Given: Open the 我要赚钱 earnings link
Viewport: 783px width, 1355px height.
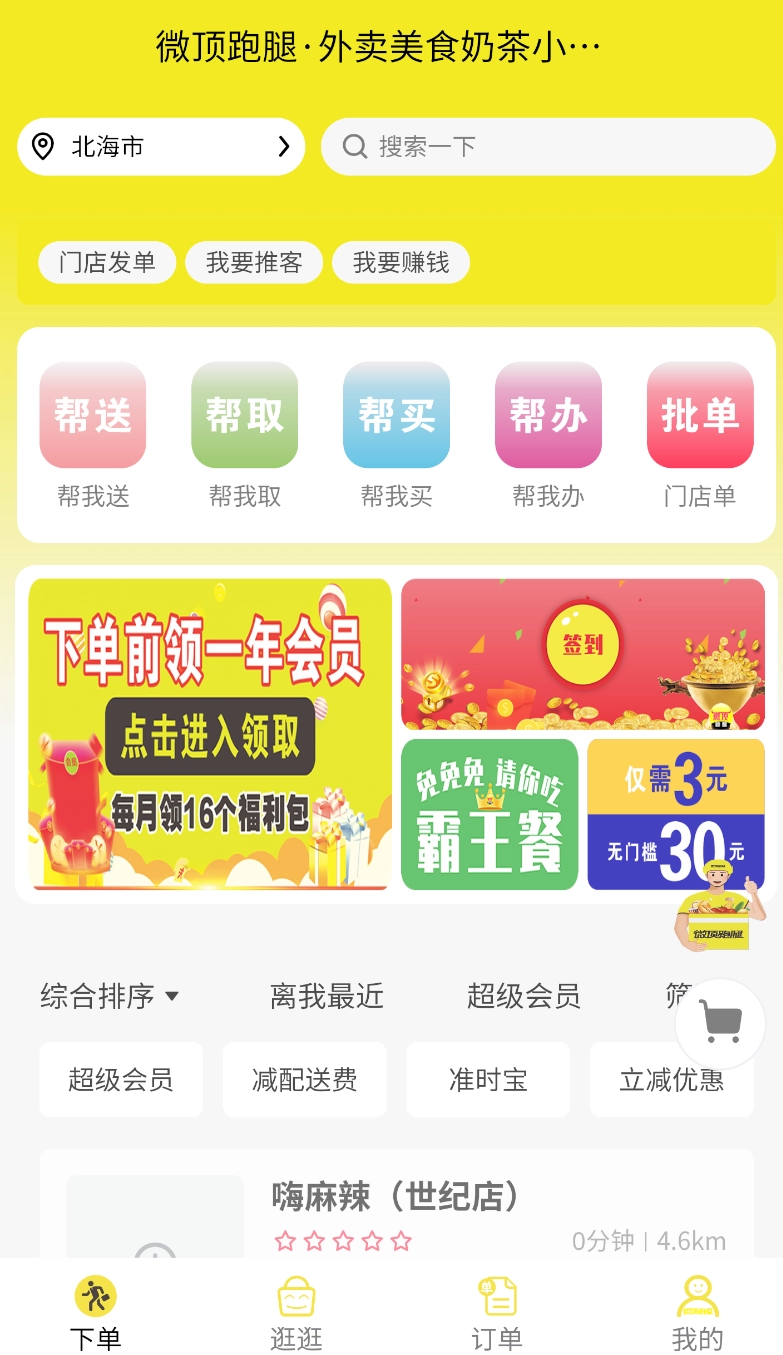Looking at the screenshot, I should 401,262.
